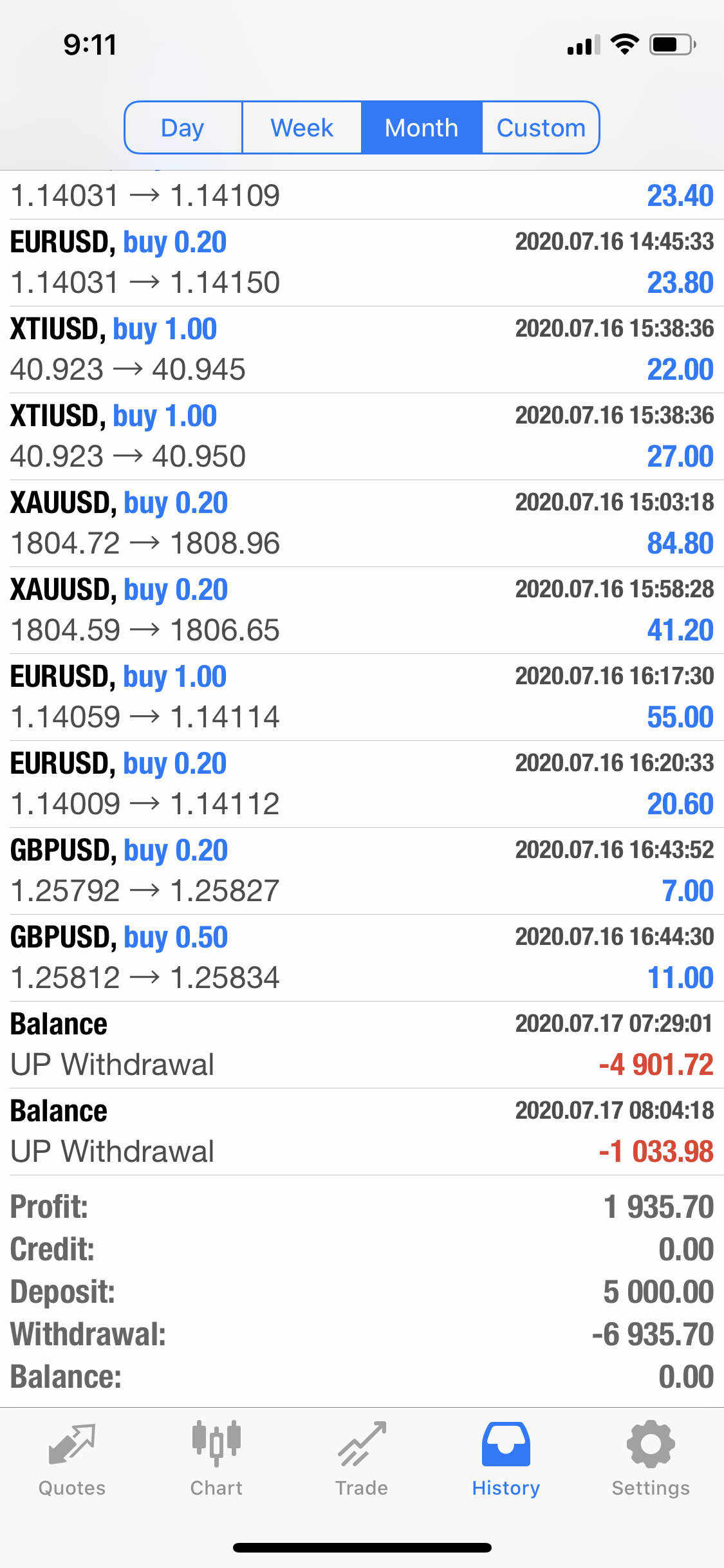Screen dimensions: 724x1568
Task: Open the History tab
Action: click(506, 1459)
